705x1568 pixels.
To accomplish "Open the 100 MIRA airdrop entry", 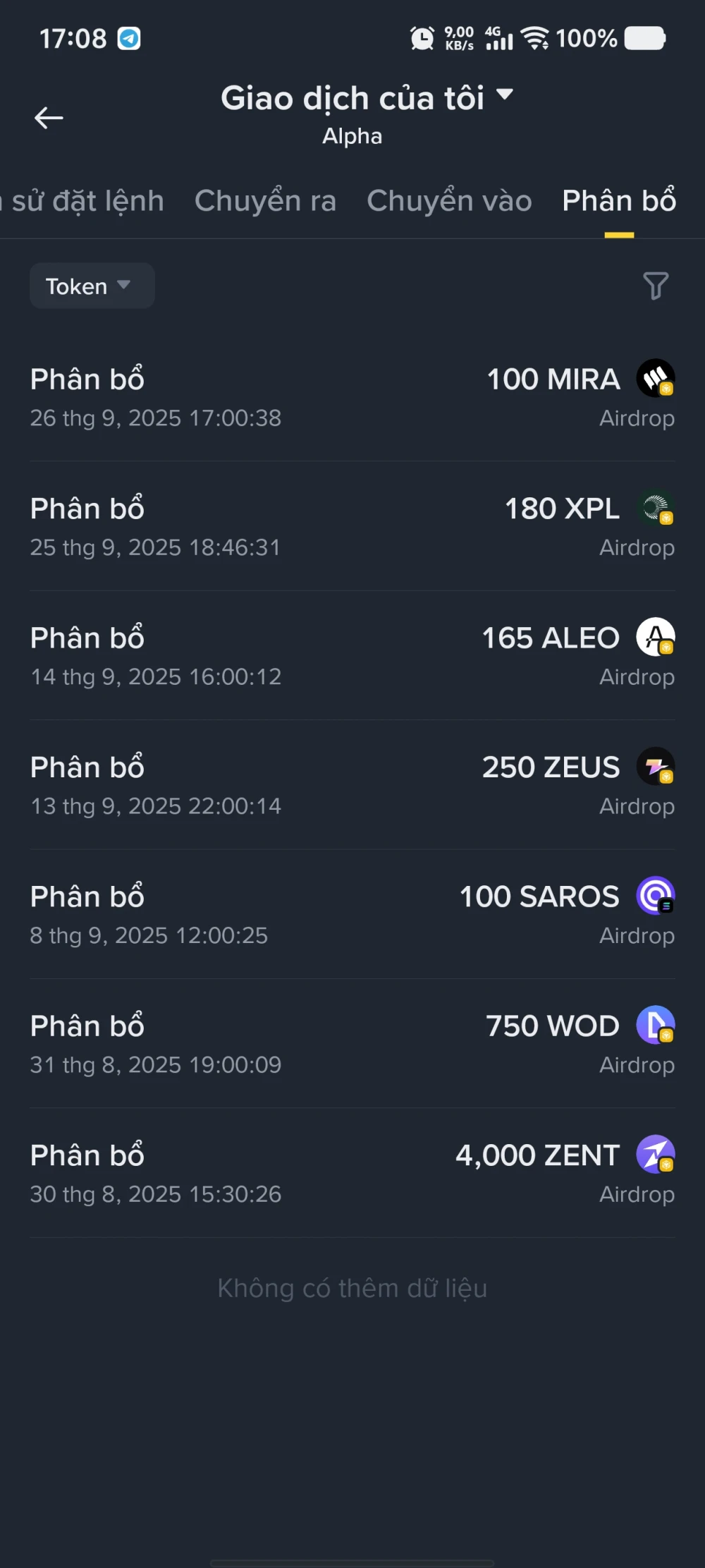I will click(352, 397).
